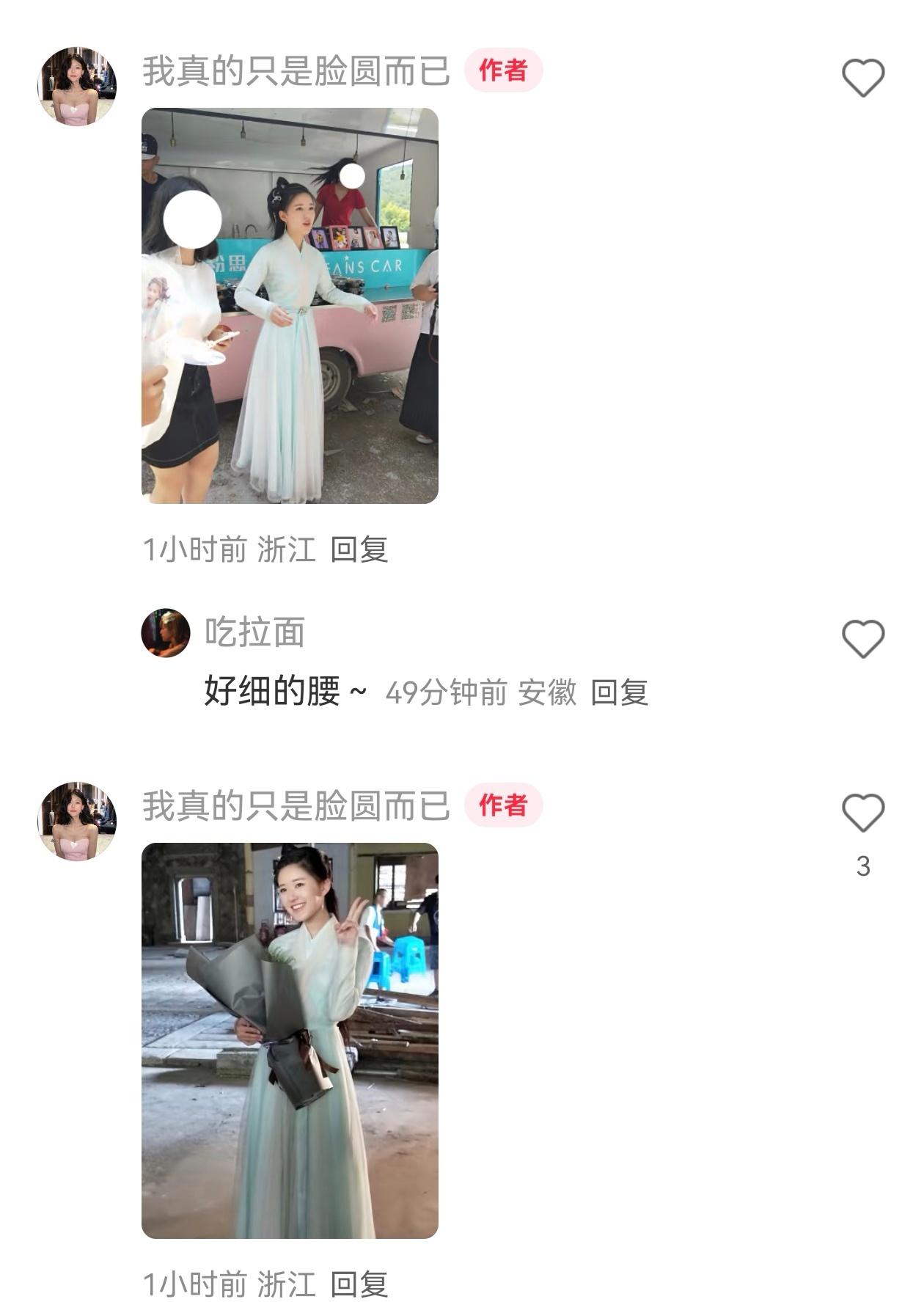Like the author's comment with the bouquet photo
The image size is (924, 1302).
[x=862, y=813]
